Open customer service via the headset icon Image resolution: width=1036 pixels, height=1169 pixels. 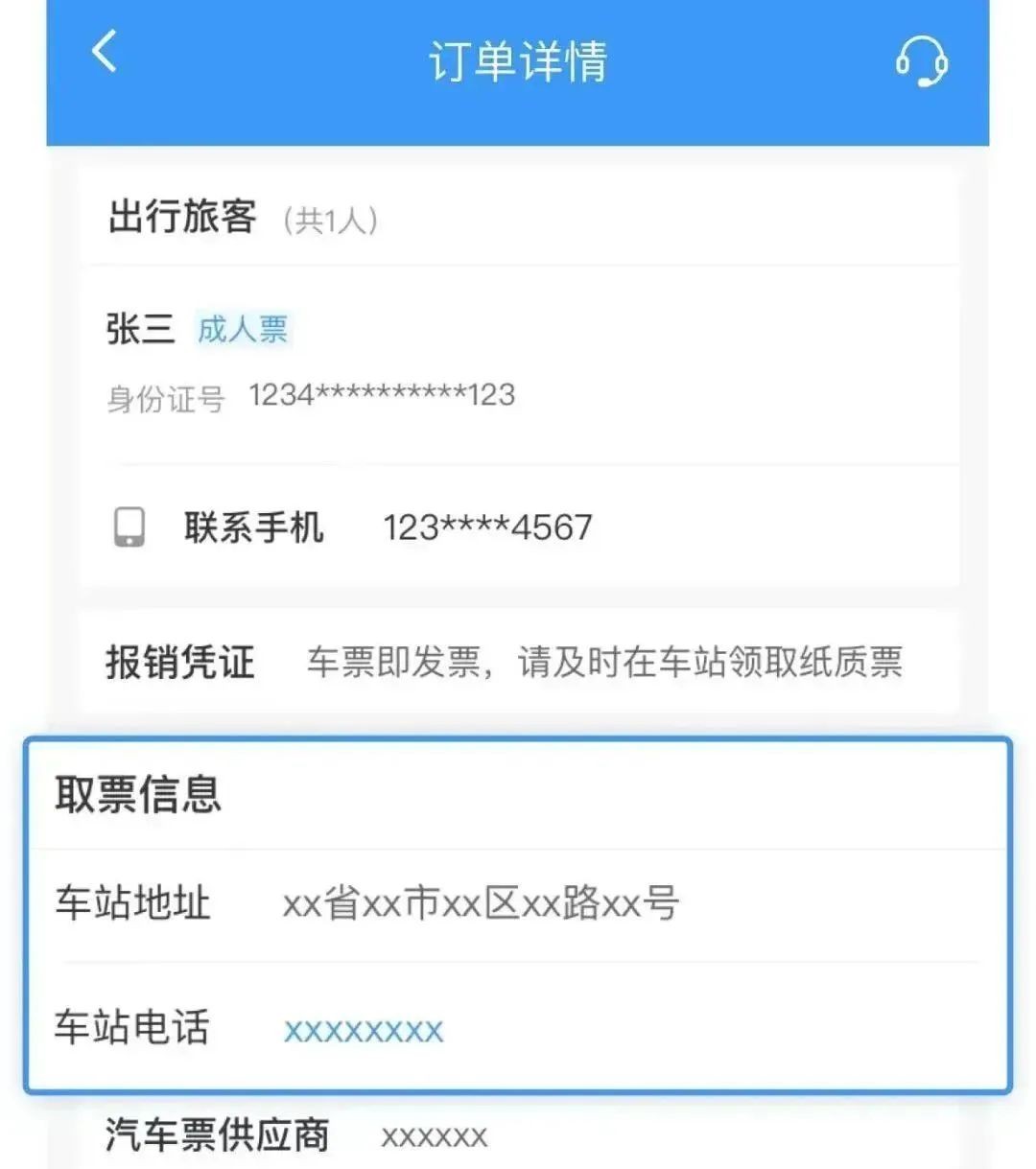tap(921, 60)
